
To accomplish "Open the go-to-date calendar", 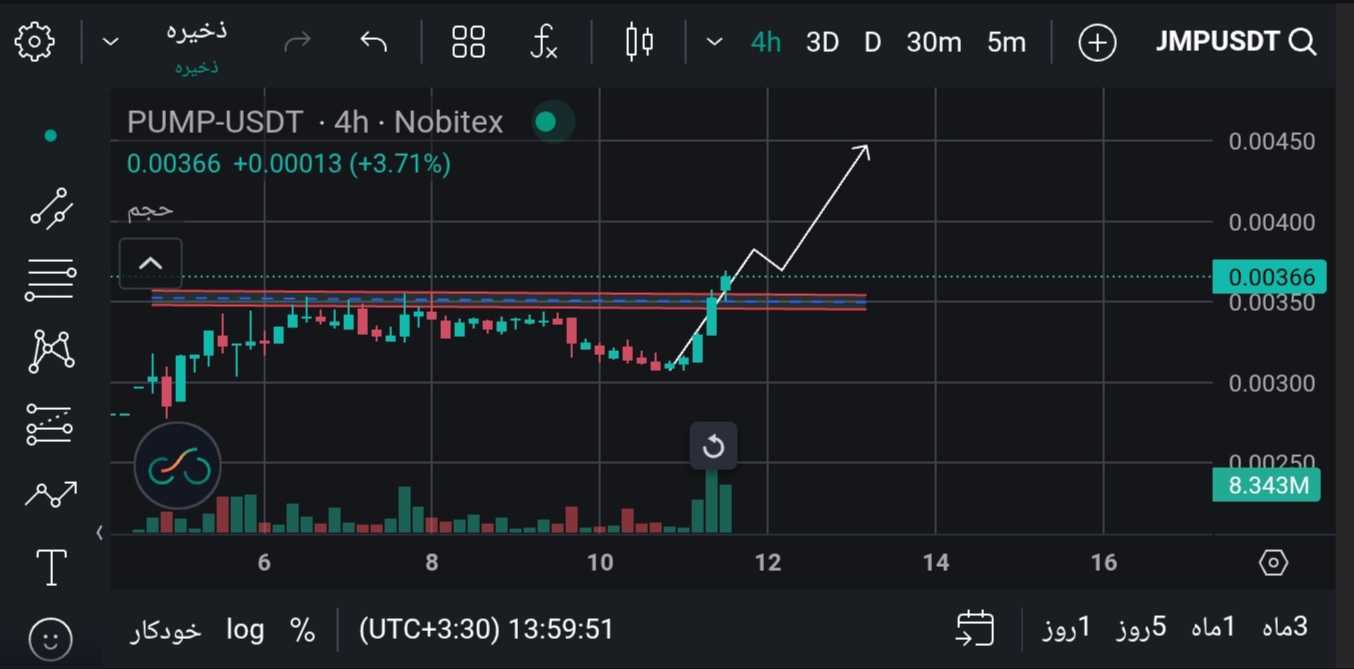I will click(974, 629).
